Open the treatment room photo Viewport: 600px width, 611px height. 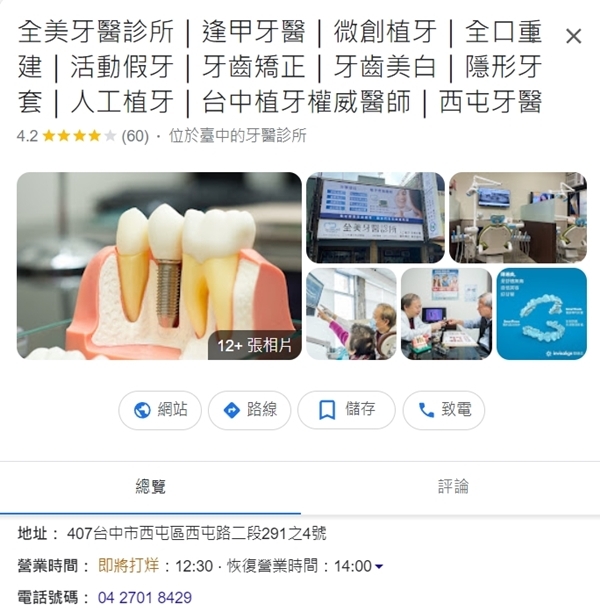(517, 217)
